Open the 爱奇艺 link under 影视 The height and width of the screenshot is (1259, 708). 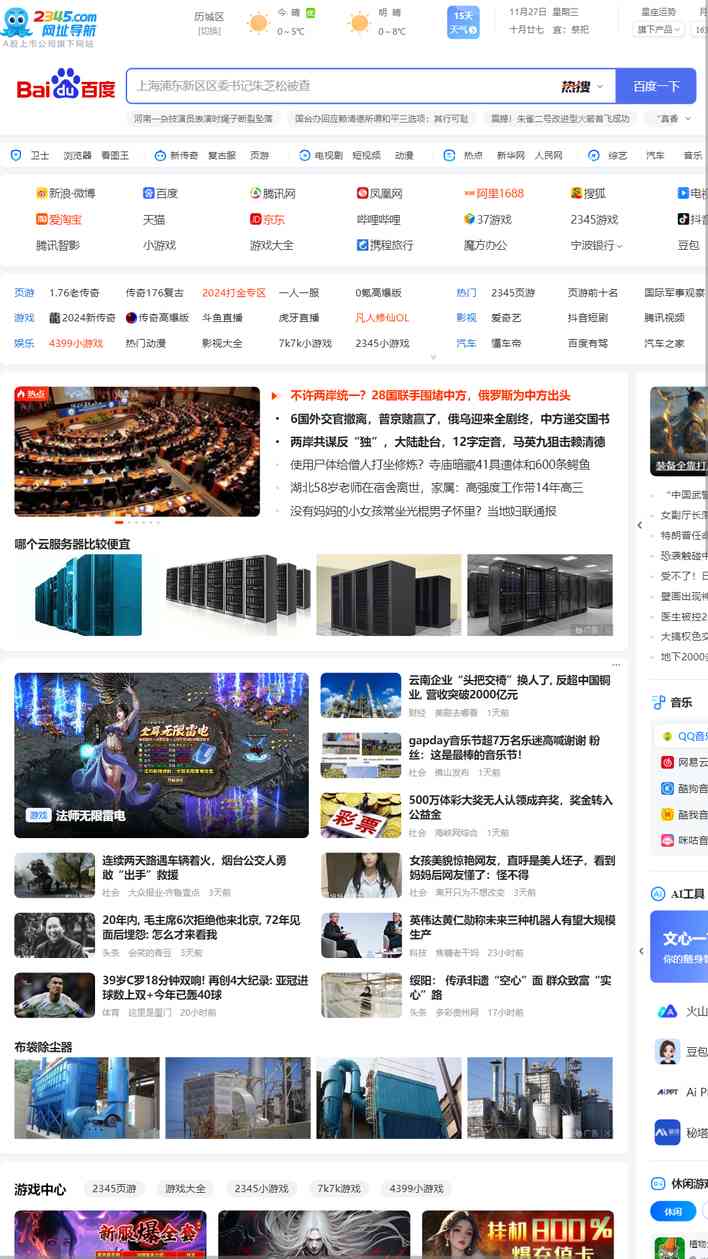click(x=506, y=318)
